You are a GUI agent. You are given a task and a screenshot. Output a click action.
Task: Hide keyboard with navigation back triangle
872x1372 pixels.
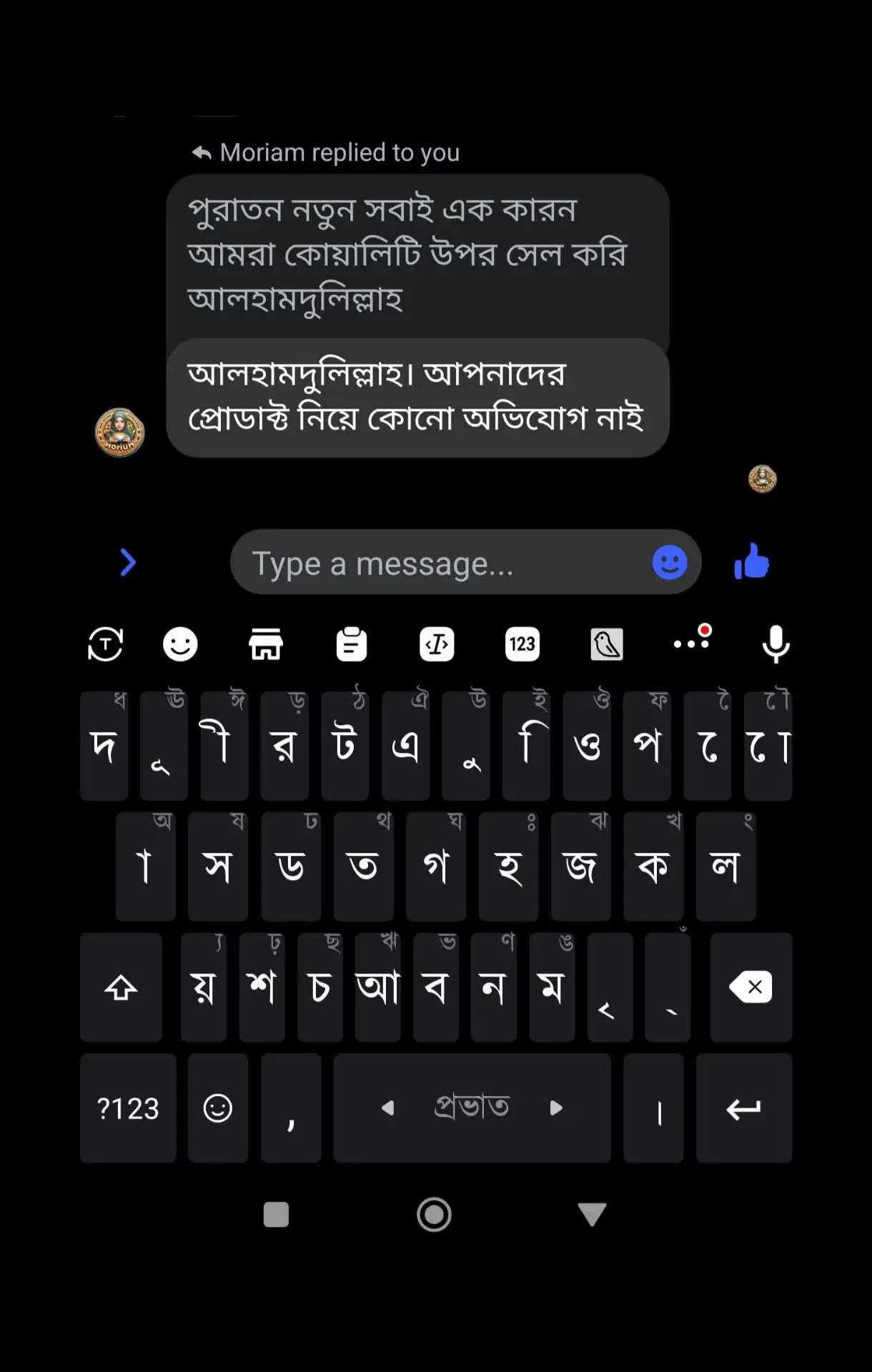592,1214
